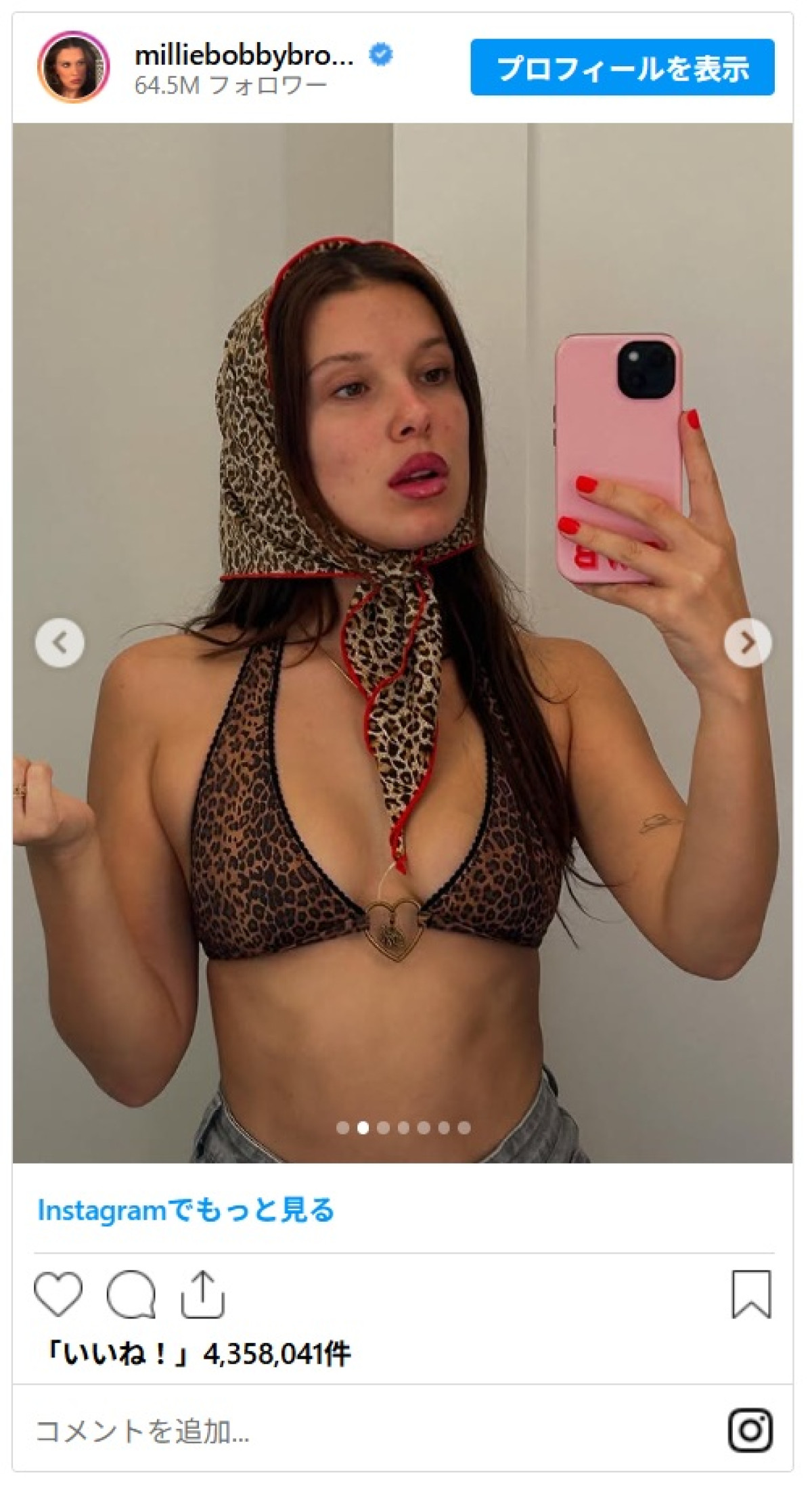
Task: Open the milliebobbybro... username link
Action: [244, 56]
